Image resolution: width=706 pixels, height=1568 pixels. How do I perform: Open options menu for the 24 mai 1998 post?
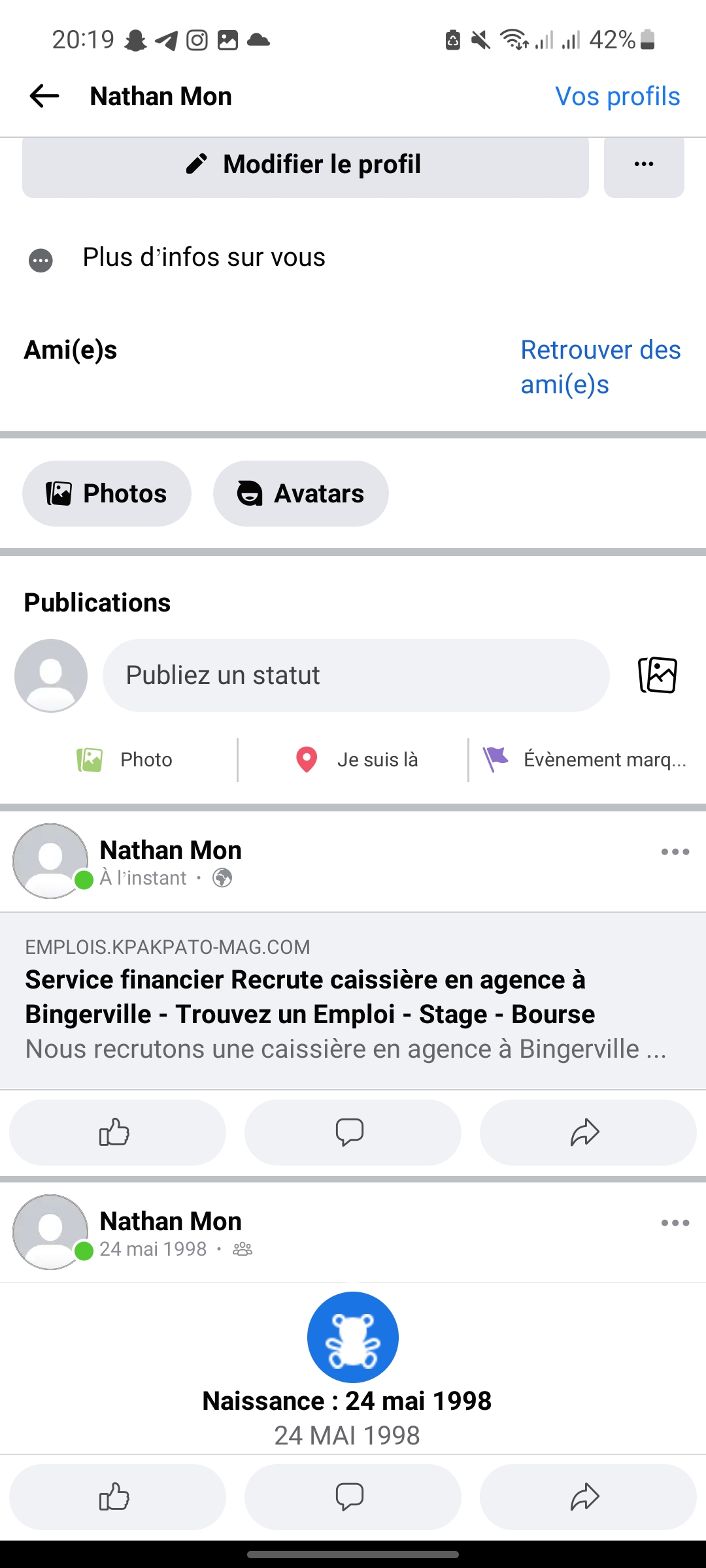pos(675,1223)
